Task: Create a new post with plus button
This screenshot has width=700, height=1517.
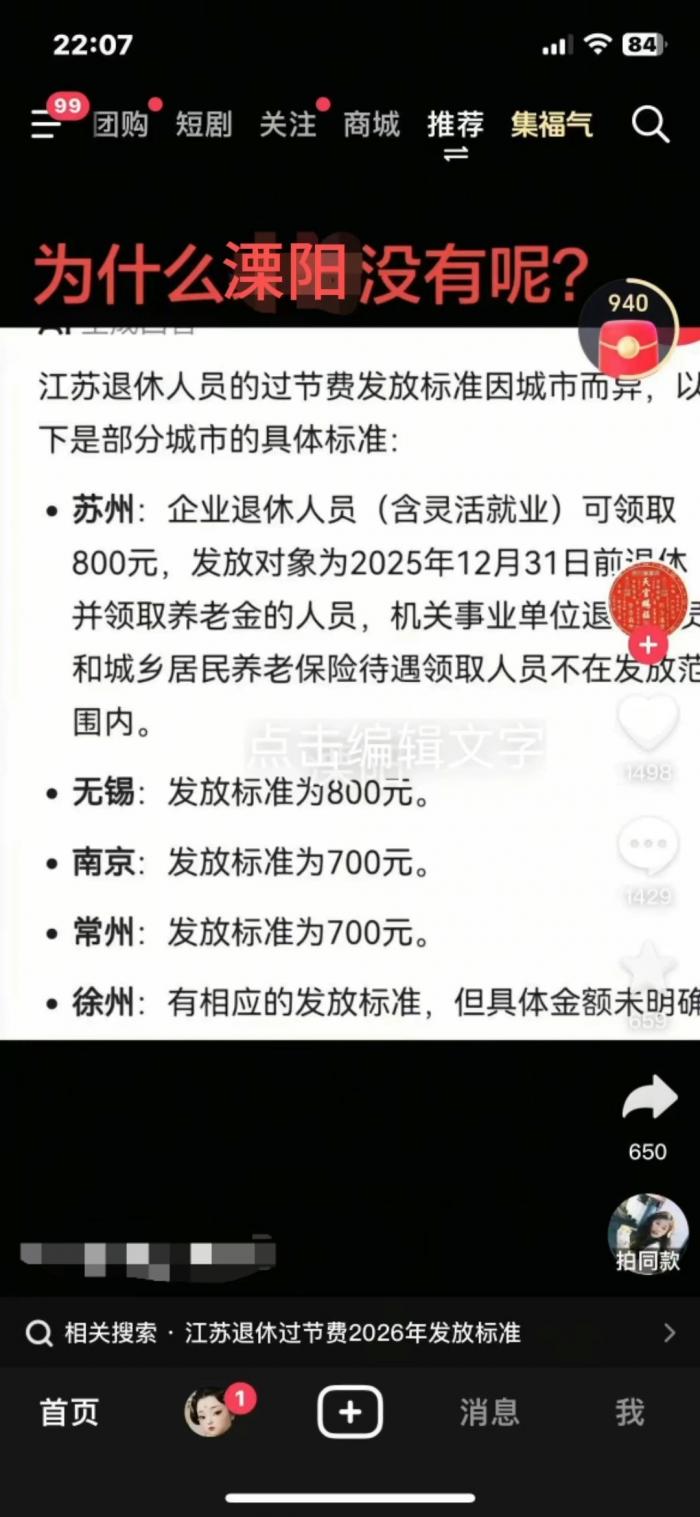Action: [350, 1412]
